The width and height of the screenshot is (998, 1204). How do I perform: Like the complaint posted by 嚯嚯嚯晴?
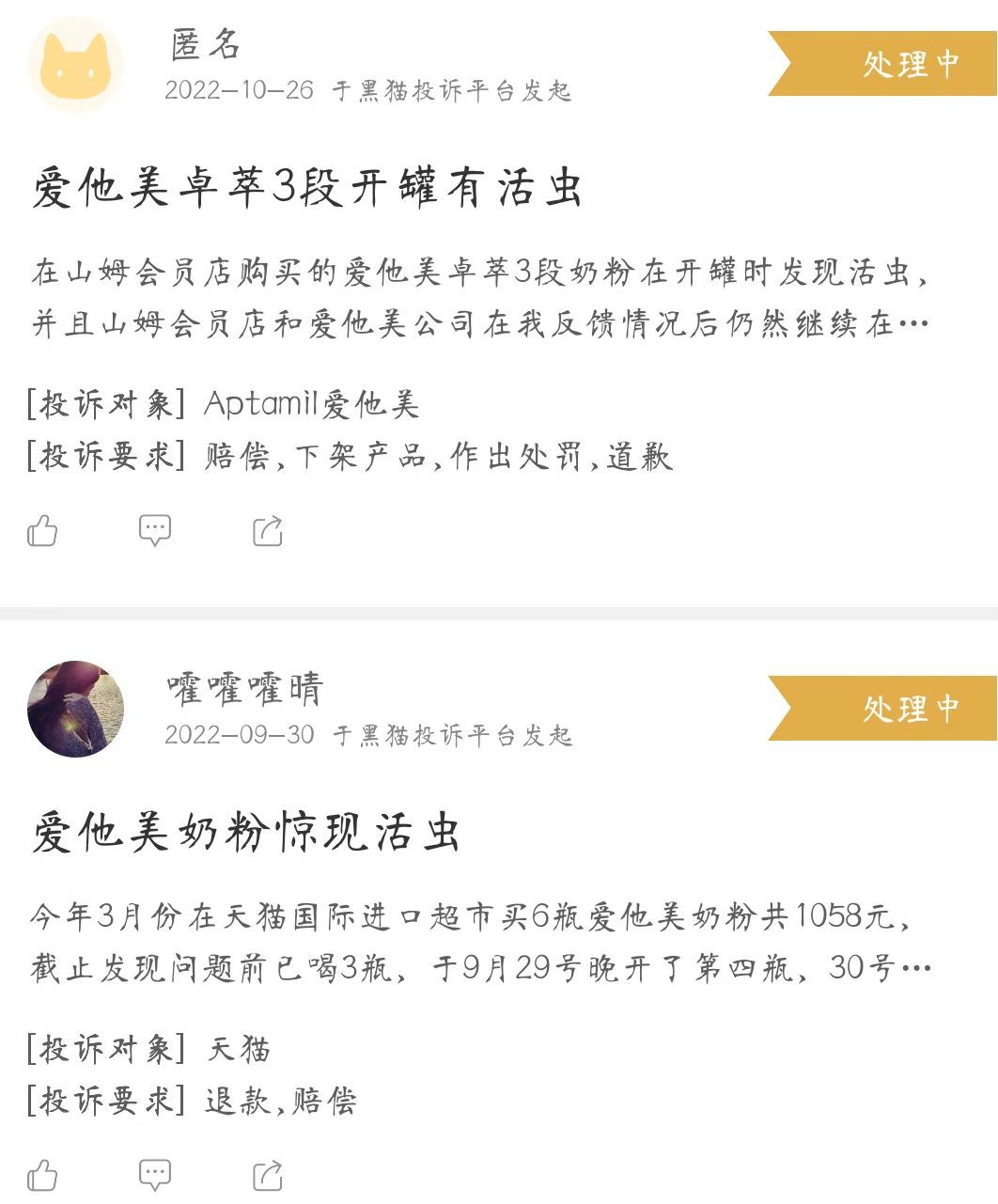click(44, 1173)
